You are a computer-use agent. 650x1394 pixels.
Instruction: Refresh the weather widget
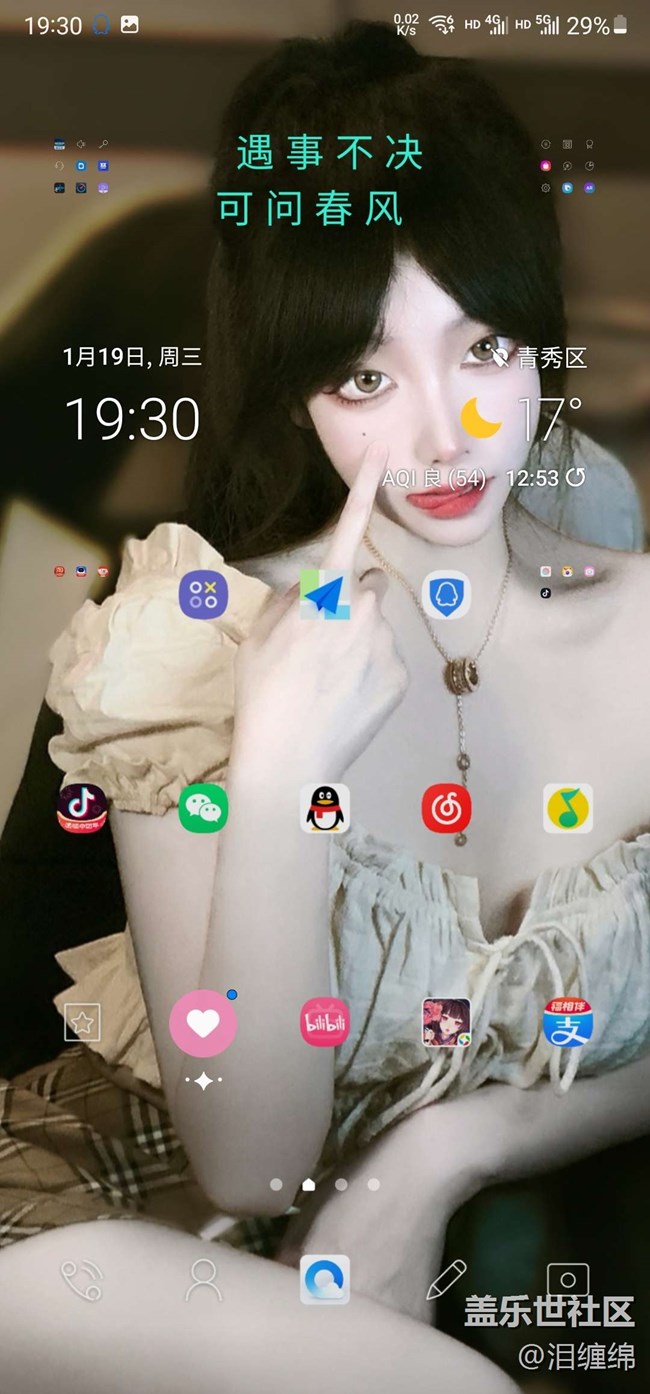tap(576, 478)
